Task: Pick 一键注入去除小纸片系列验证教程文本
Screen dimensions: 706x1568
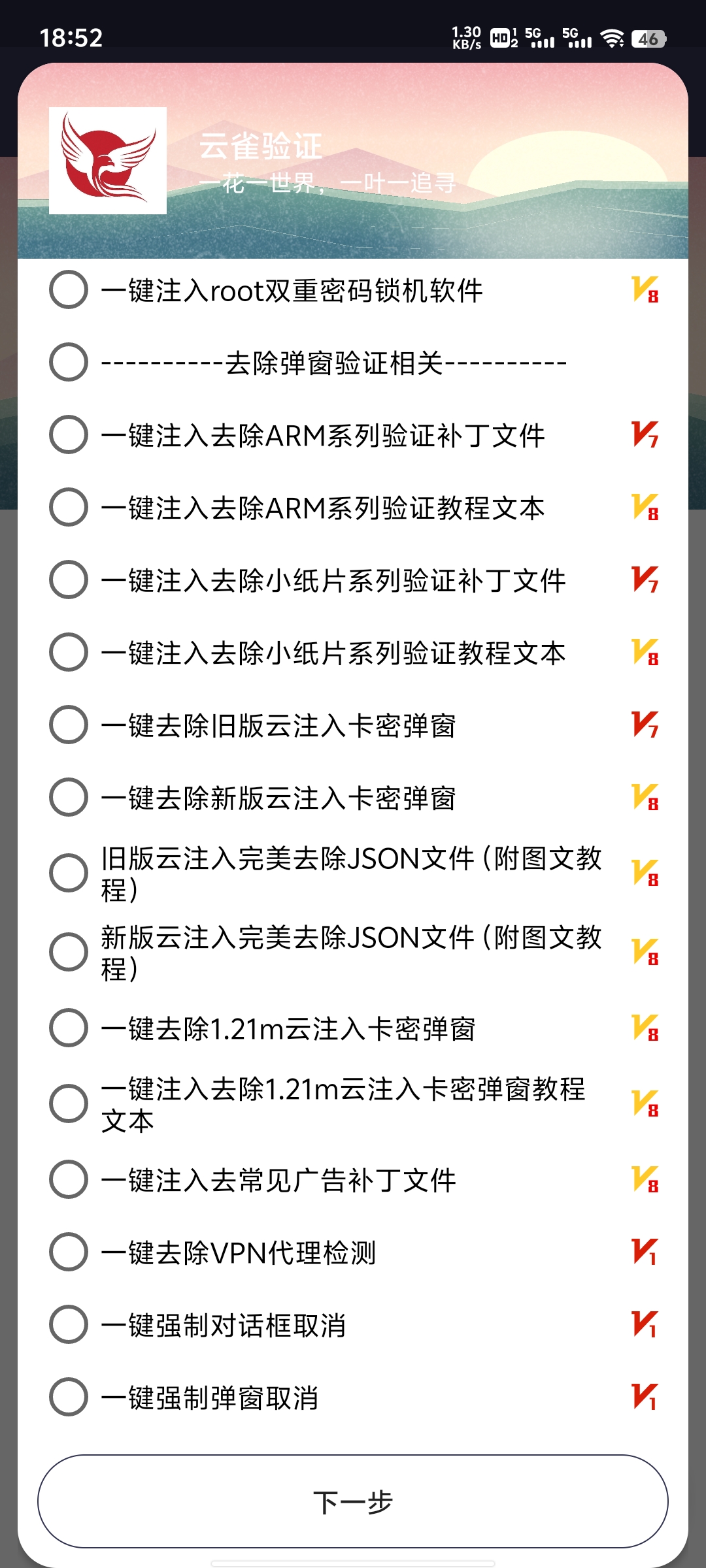Action: [69, 652]
